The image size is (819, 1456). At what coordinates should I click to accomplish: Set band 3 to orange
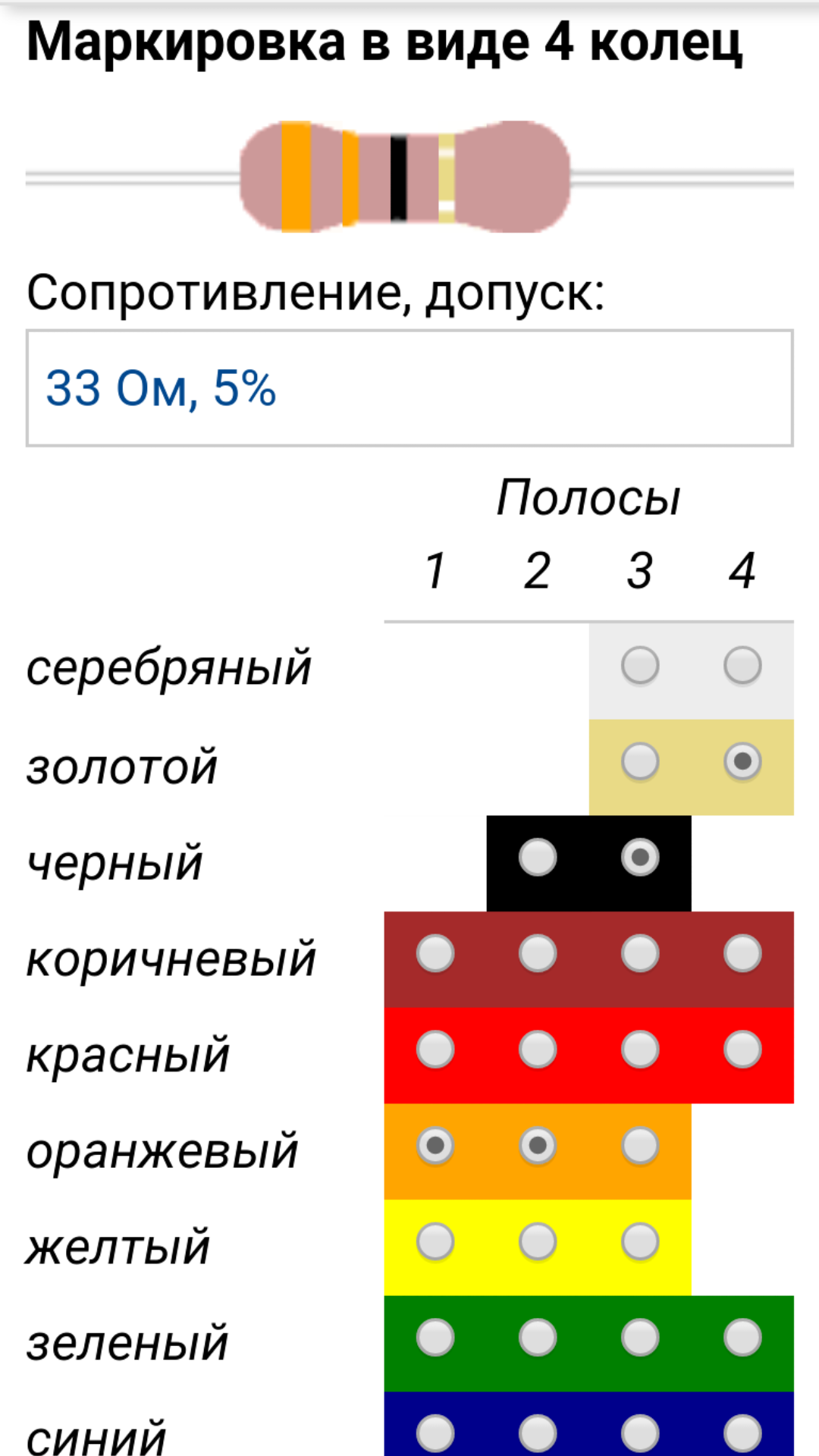point(640,1146)
